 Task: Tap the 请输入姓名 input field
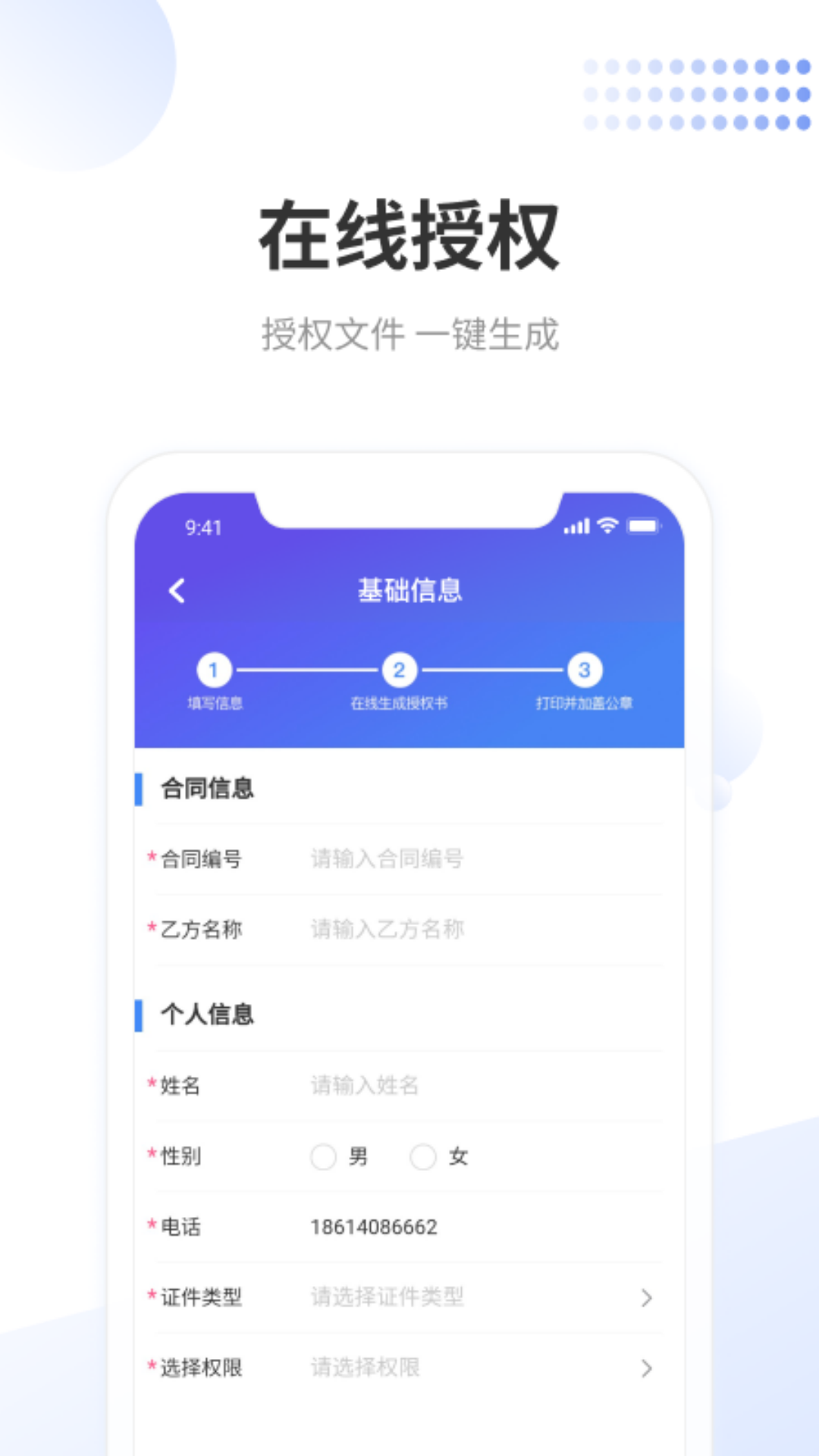364,1086
